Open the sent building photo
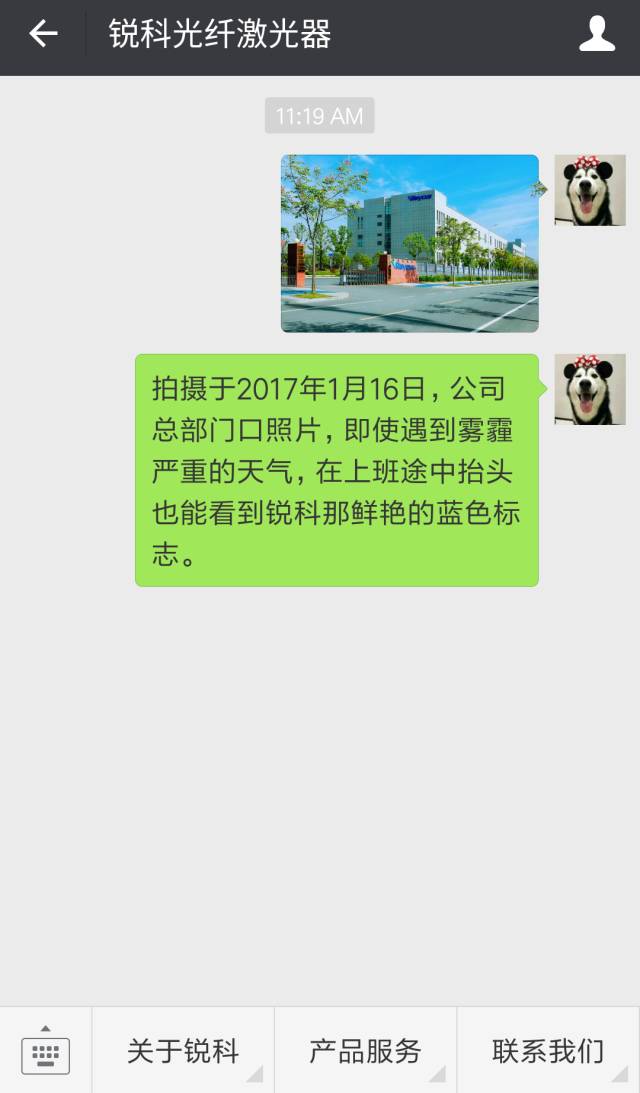Image resolution: width=640 pixels, height=1093 pixels. tap(409, 243)
